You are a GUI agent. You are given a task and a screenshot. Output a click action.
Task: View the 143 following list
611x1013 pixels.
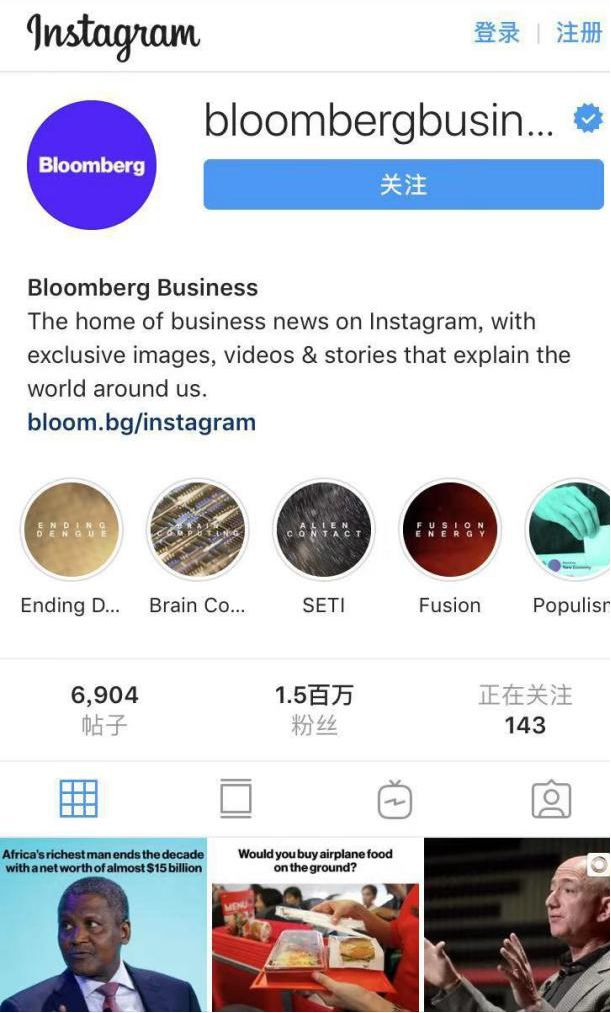point(524,710)
